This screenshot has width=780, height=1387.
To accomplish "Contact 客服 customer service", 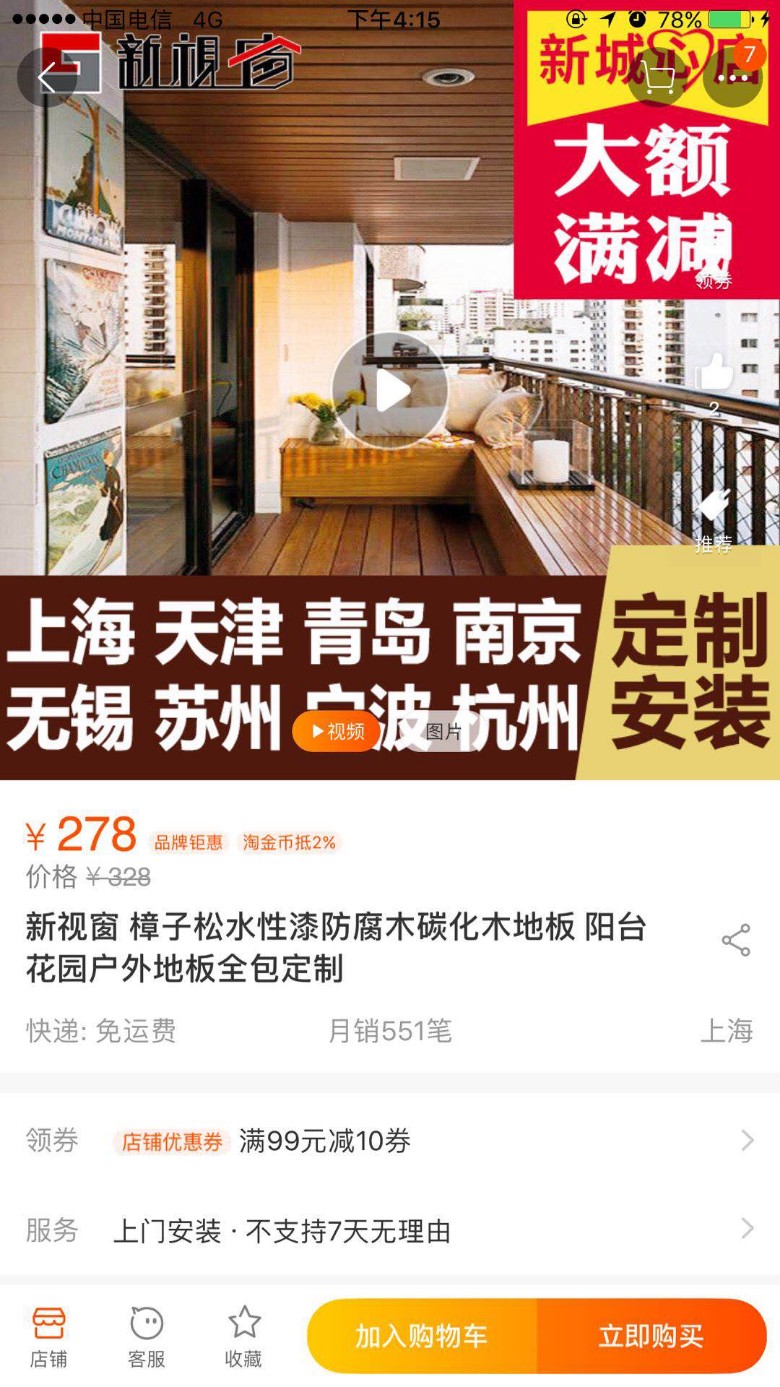I will coord(146,1336).
